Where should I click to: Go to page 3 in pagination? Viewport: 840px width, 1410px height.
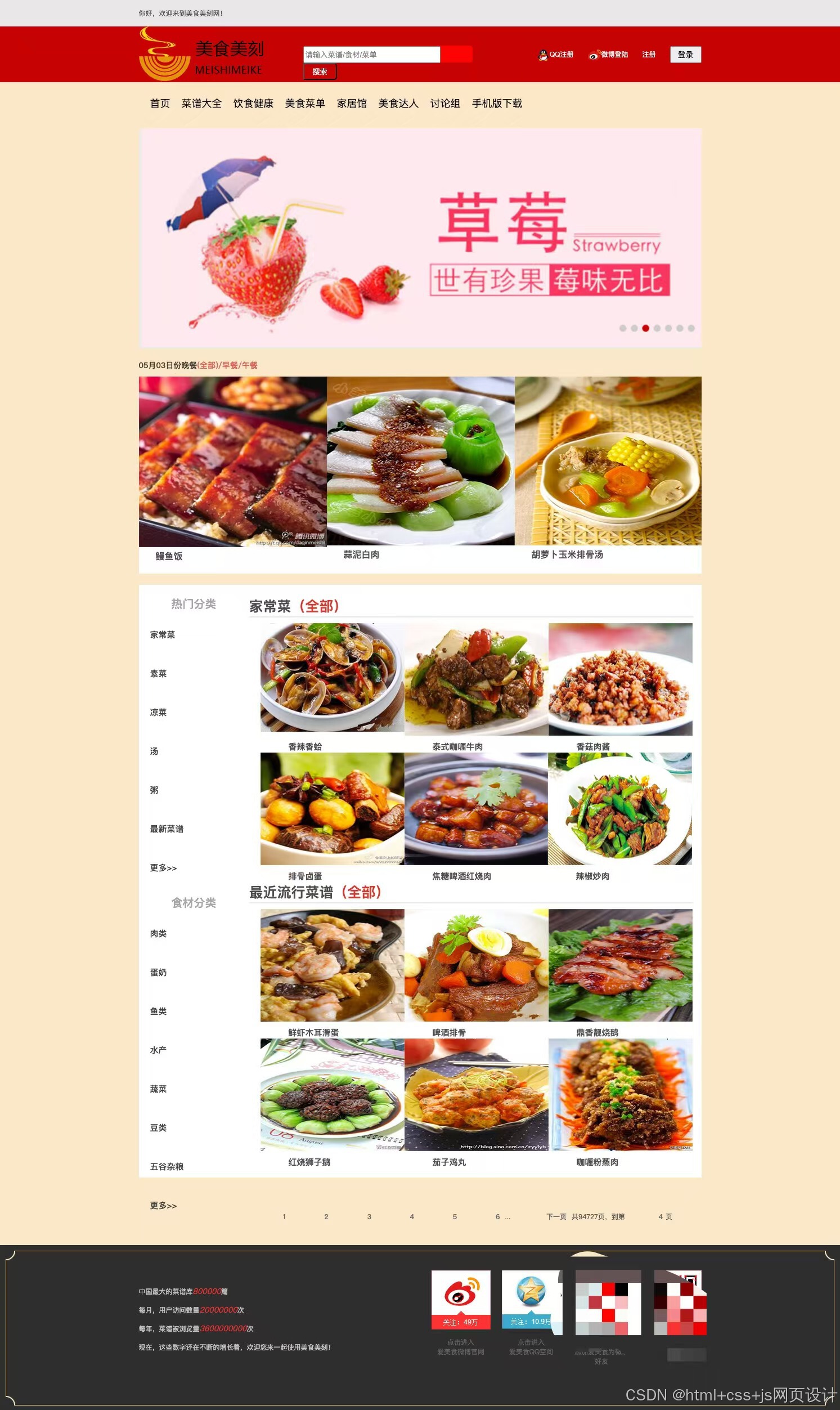369,1216
